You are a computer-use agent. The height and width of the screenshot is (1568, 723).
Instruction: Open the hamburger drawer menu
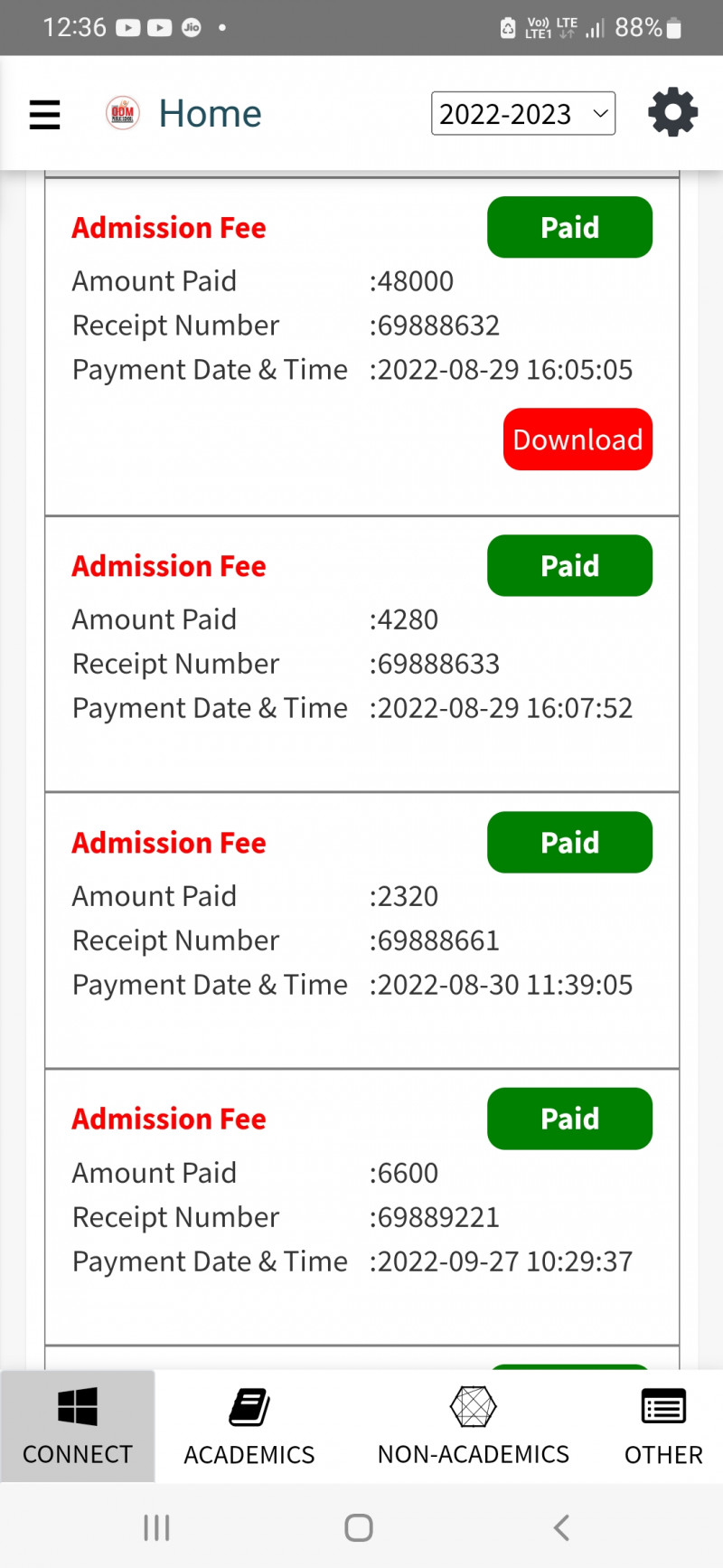point(44,114)
